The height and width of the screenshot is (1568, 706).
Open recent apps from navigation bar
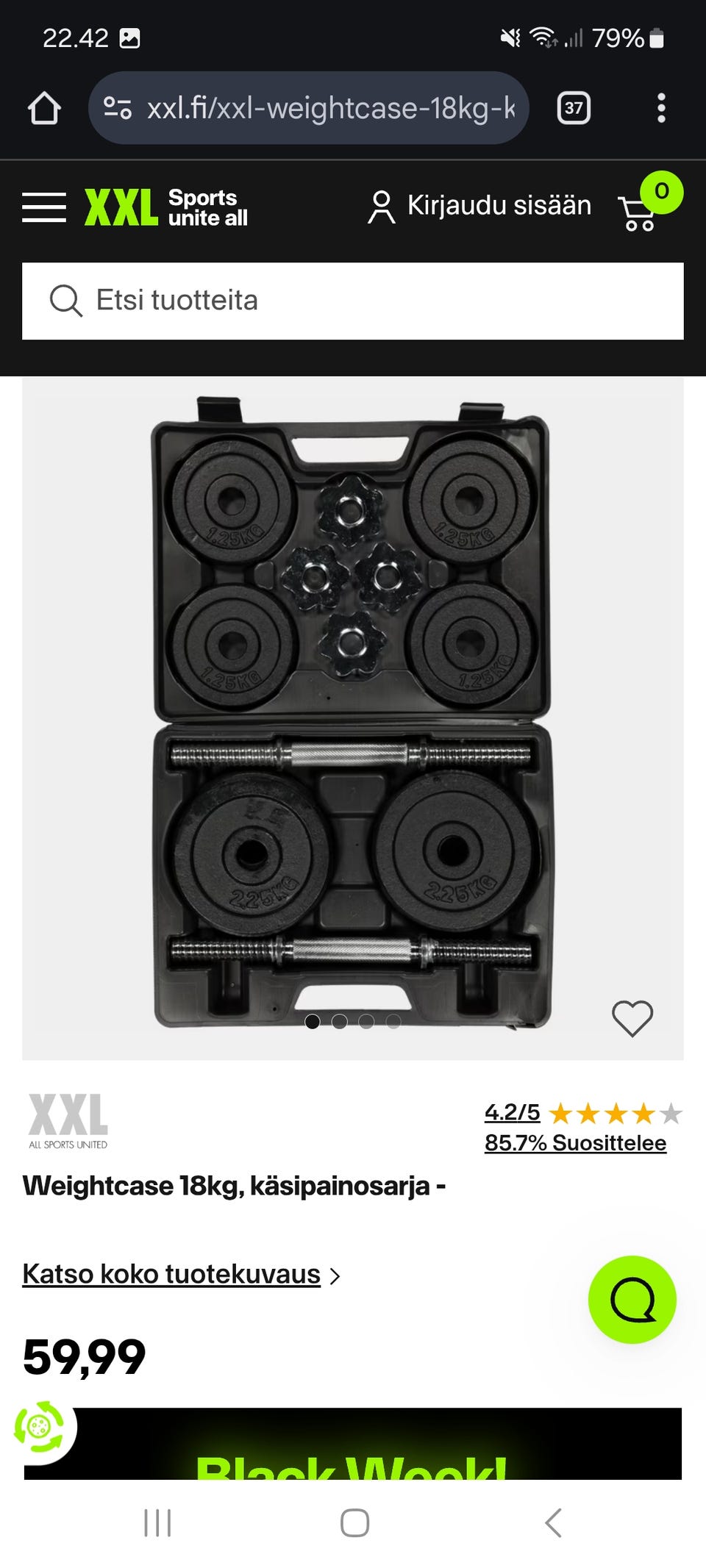(157, 1522)
